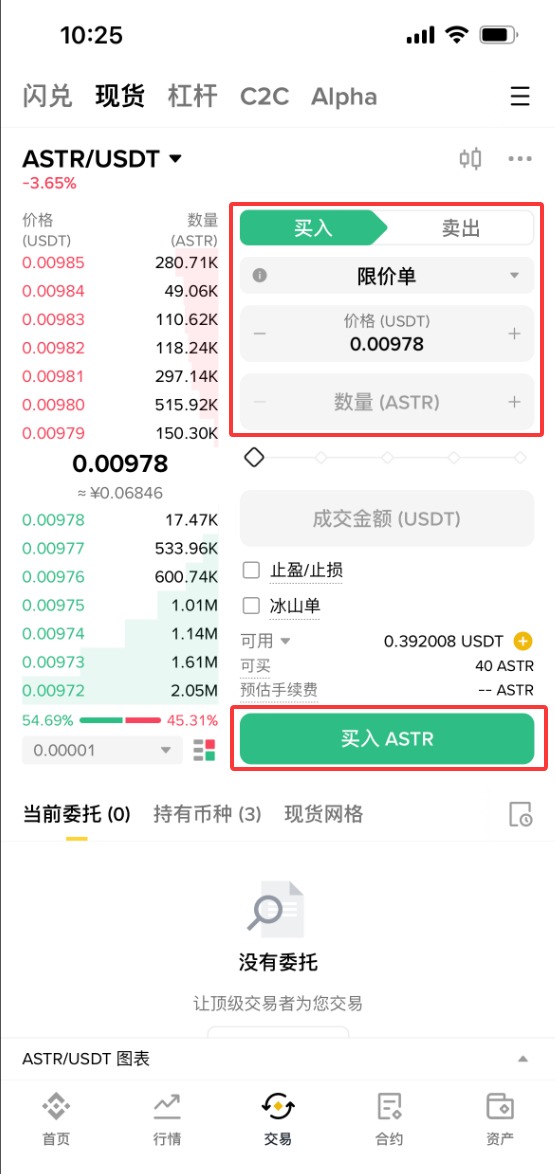Switch to the Alpha tab
This screenshot has width=555, height=1174.
(x=344, y=97)
